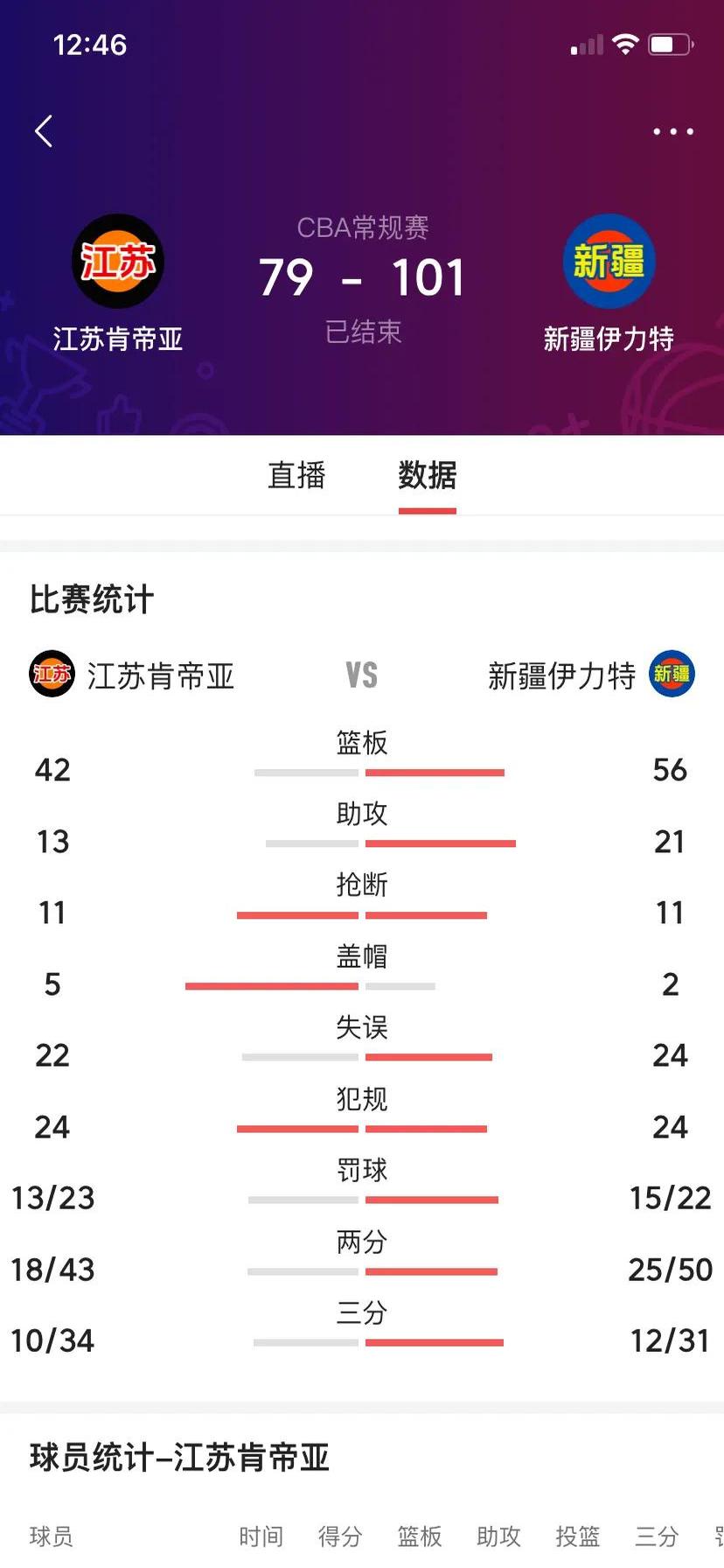Select the 数据 tab
The image size is (724, 1568).
pos(427,475)
